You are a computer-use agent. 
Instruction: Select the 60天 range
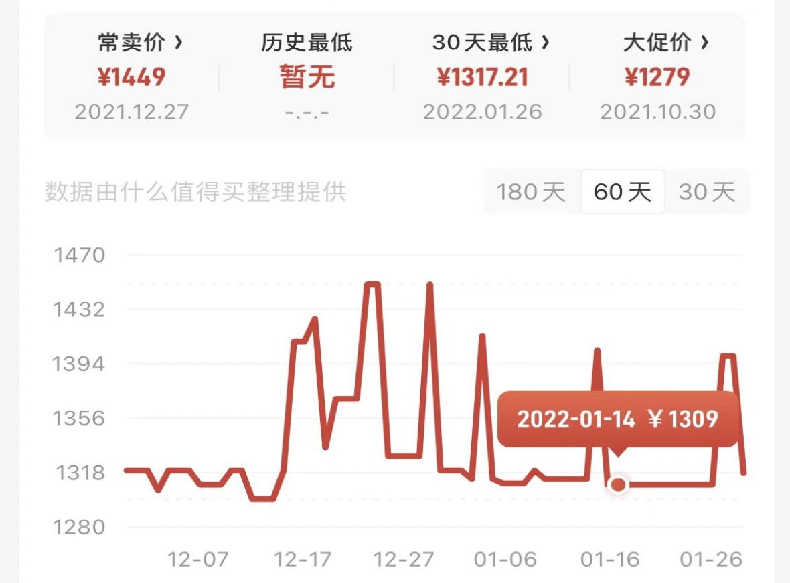pyautogui.click(x=622, y=192)
